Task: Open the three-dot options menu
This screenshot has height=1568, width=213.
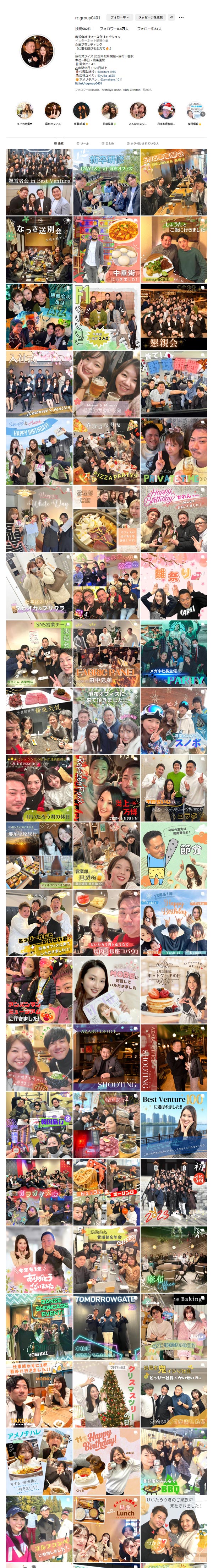Action: coord(181,18)
